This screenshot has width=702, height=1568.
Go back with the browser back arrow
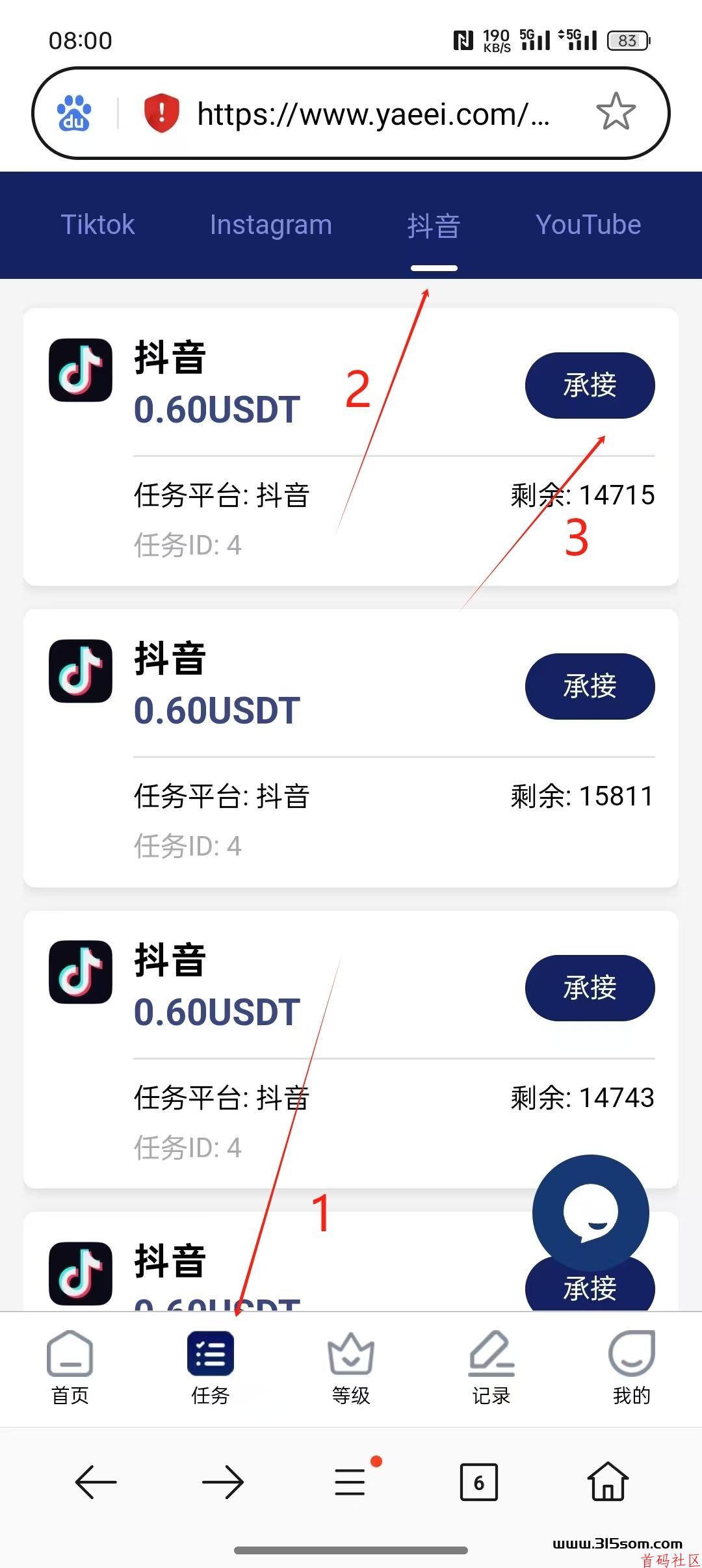click(x=96, y=1482)
